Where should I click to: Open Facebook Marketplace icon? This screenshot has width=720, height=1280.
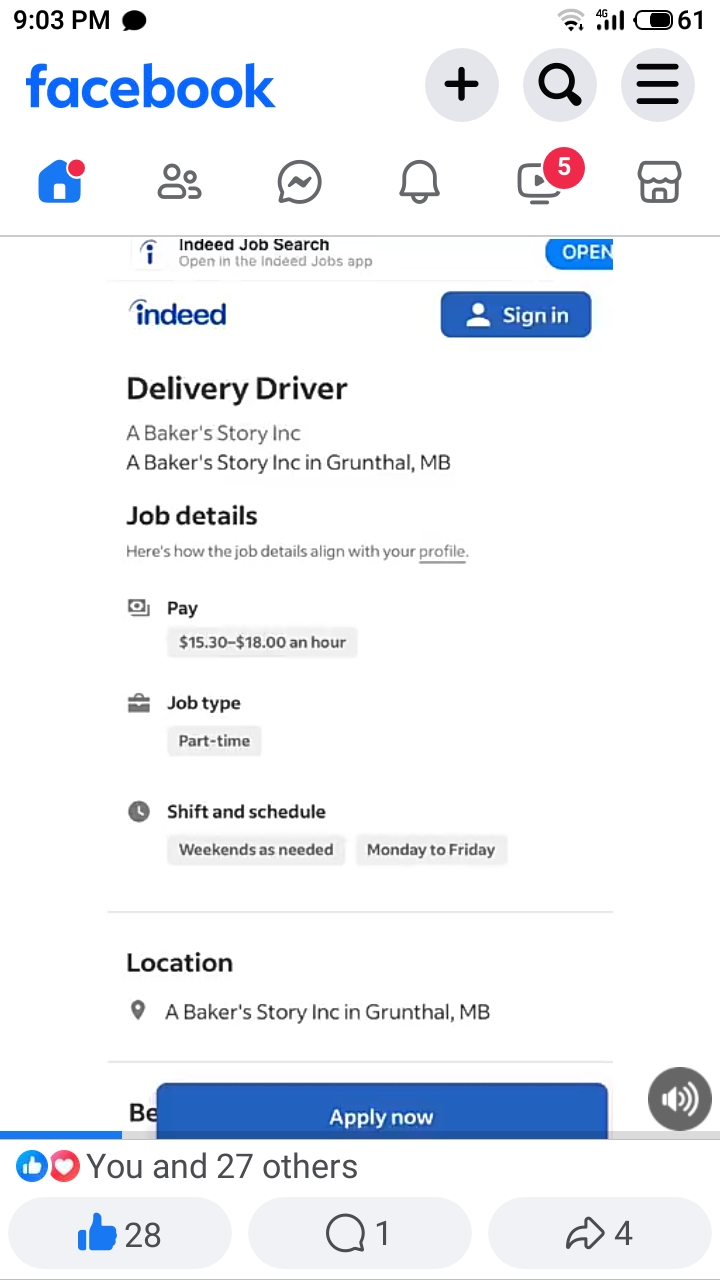pyautogui.click(x=659, y=181)
